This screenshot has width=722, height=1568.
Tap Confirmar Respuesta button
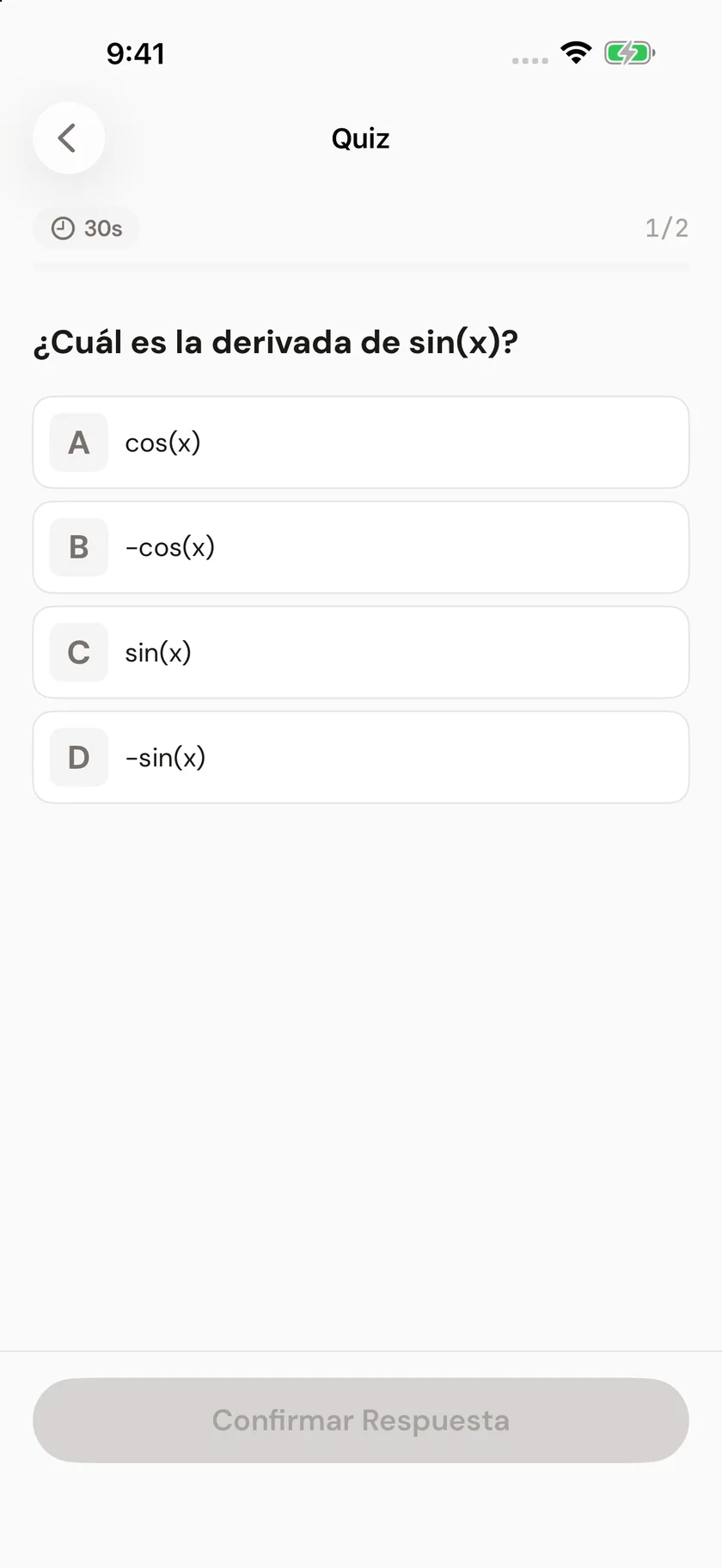point(361,1420)
